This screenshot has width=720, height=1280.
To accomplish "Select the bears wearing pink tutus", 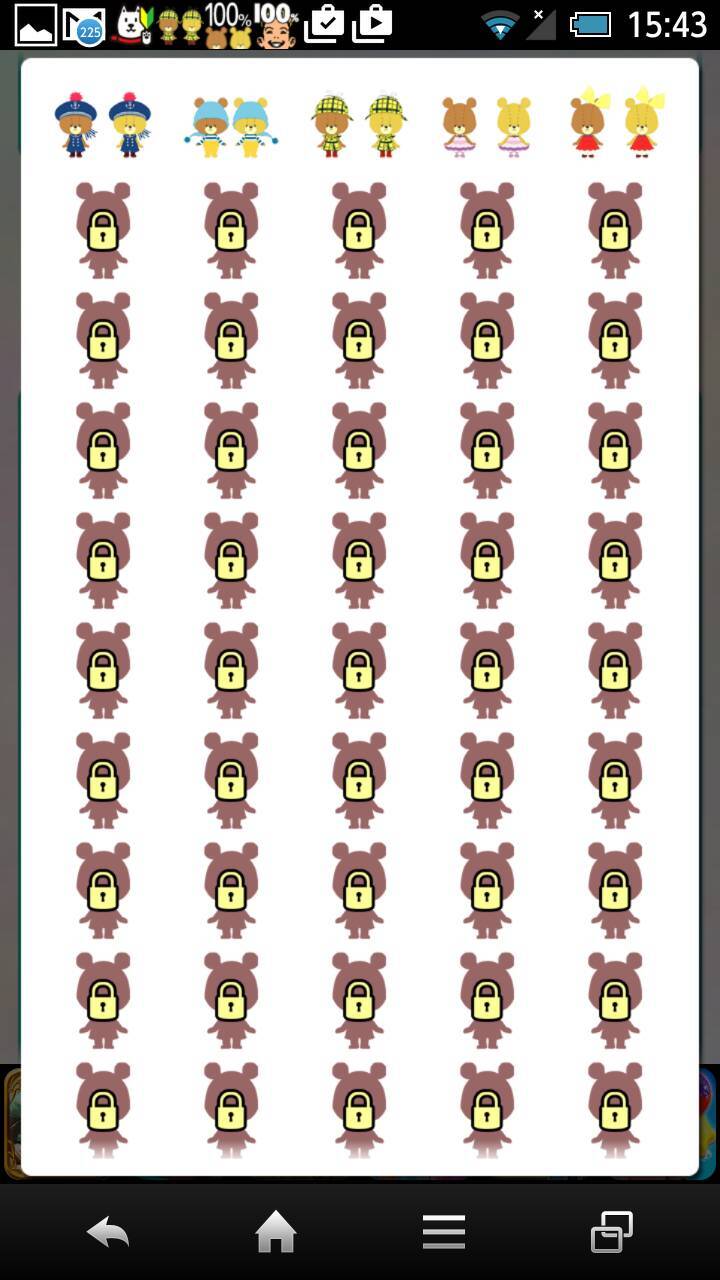I will pyautogui.click(x=487, y=126).
